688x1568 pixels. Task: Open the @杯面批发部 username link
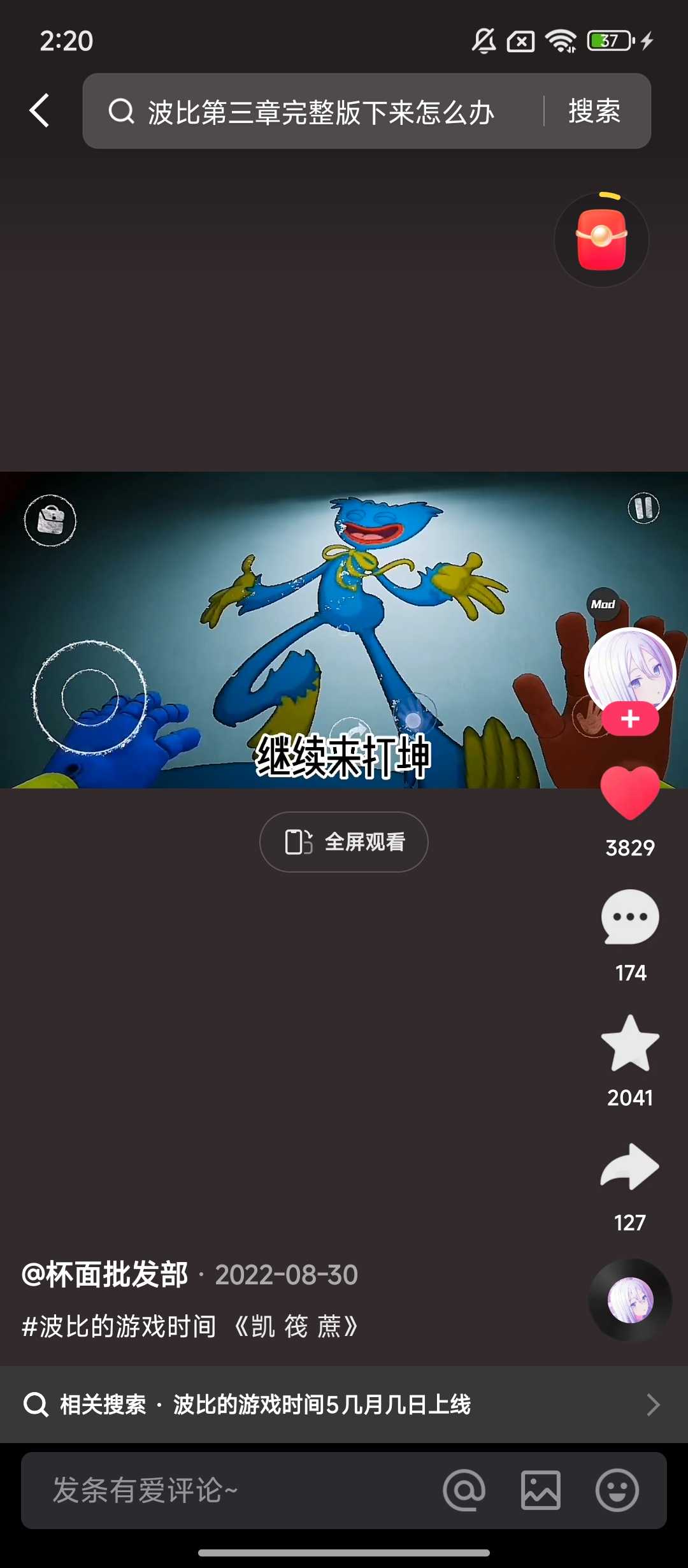click(x=105, y=1275)
